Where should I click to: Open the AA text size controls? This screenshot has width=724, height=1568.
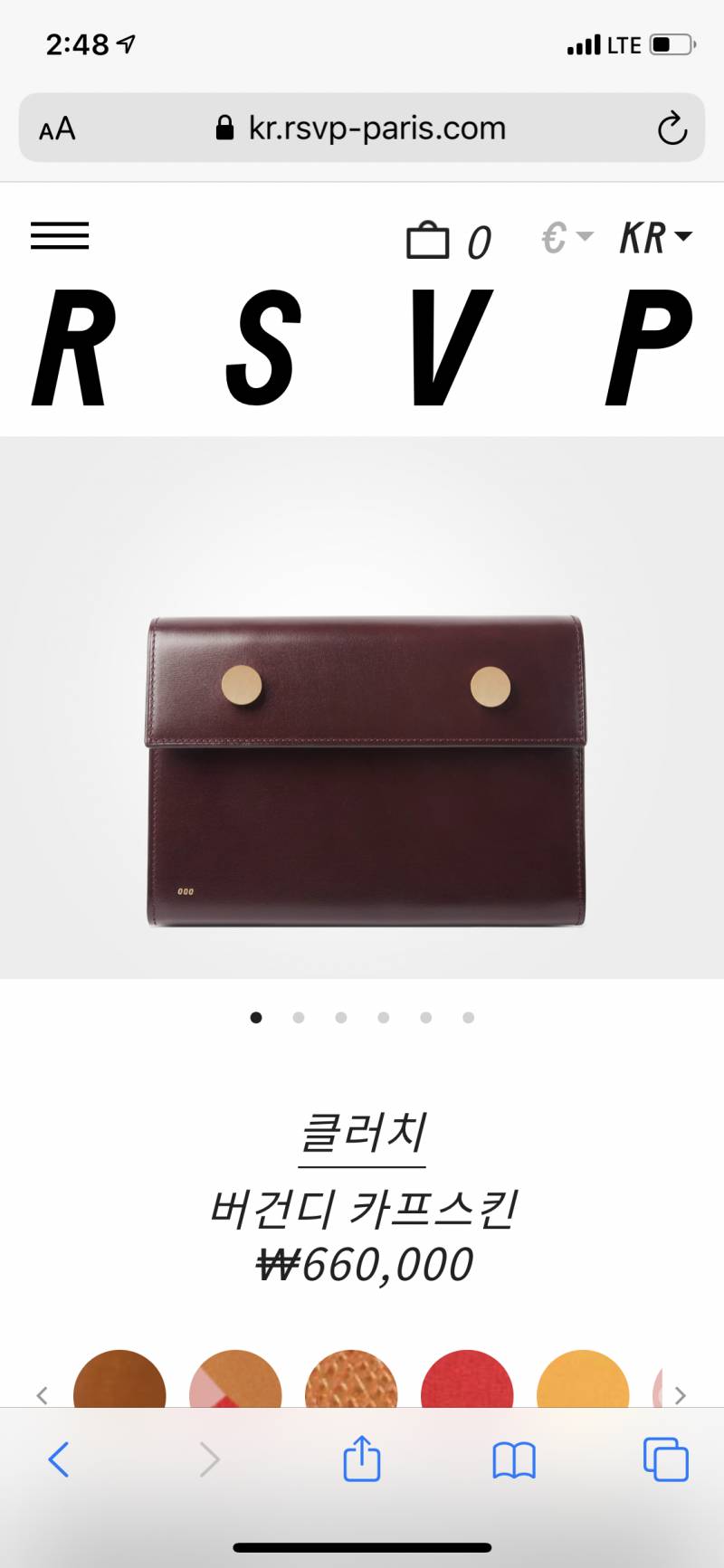pos(55,128)
